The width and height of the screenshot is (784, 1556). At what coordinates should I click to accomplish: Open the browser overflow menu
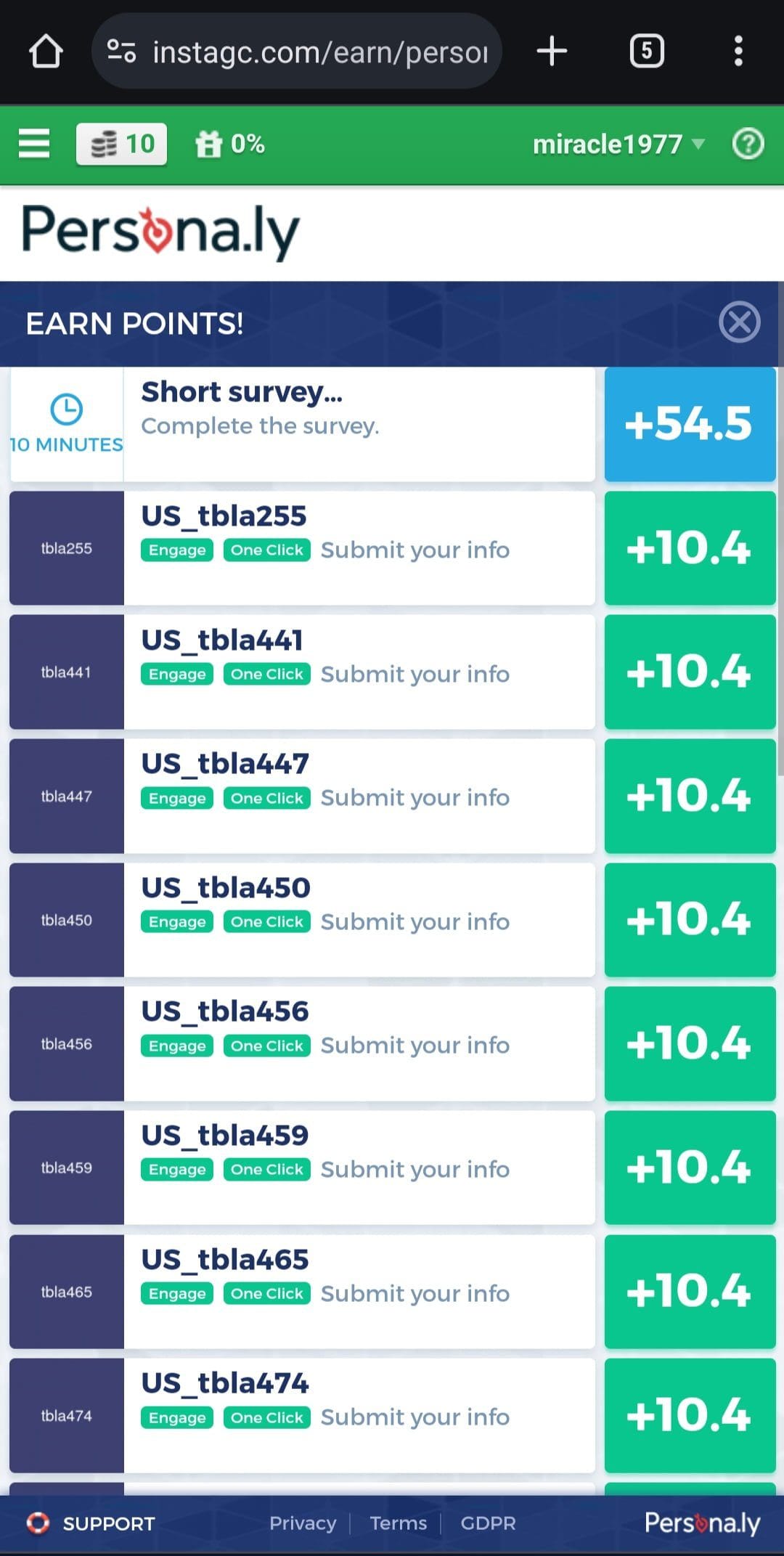pyautogui.click(x=738, y=52)
